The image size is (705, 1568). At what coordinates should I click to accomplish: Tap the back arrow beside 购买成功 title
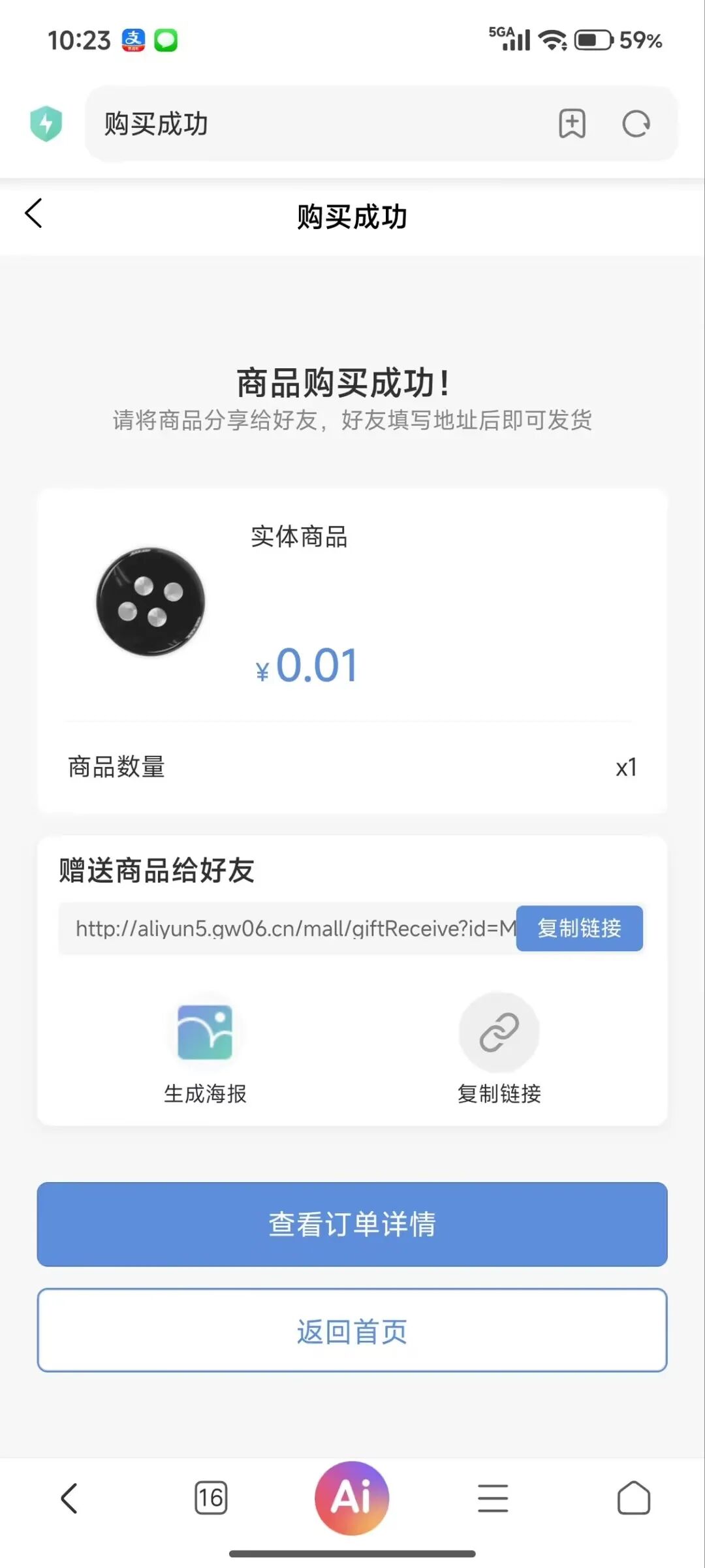pos(34,214)
